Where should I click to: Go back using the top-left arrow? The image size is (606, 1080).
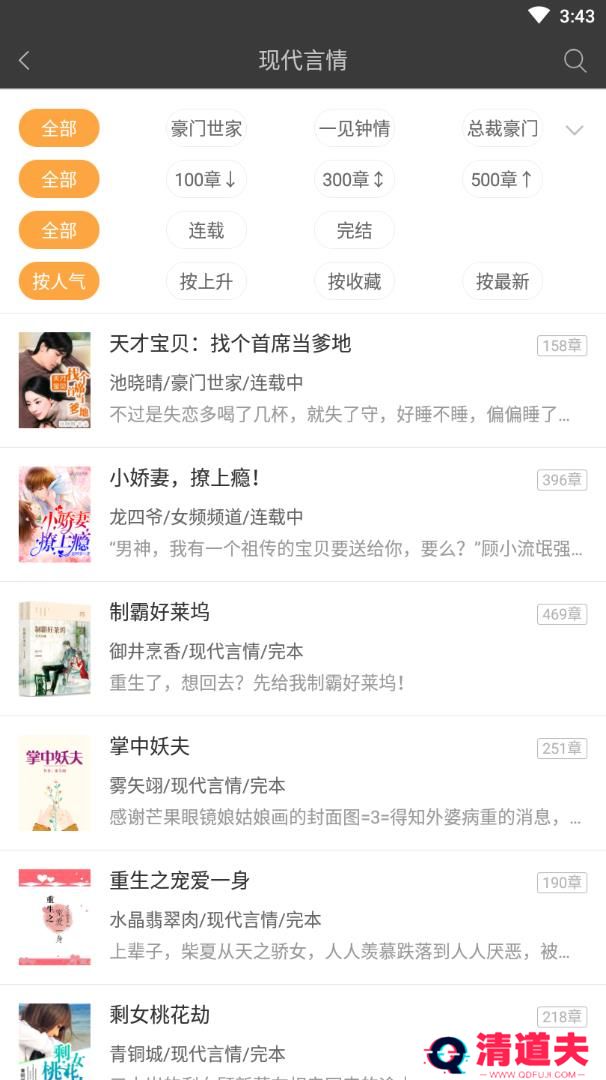(24, 60)
